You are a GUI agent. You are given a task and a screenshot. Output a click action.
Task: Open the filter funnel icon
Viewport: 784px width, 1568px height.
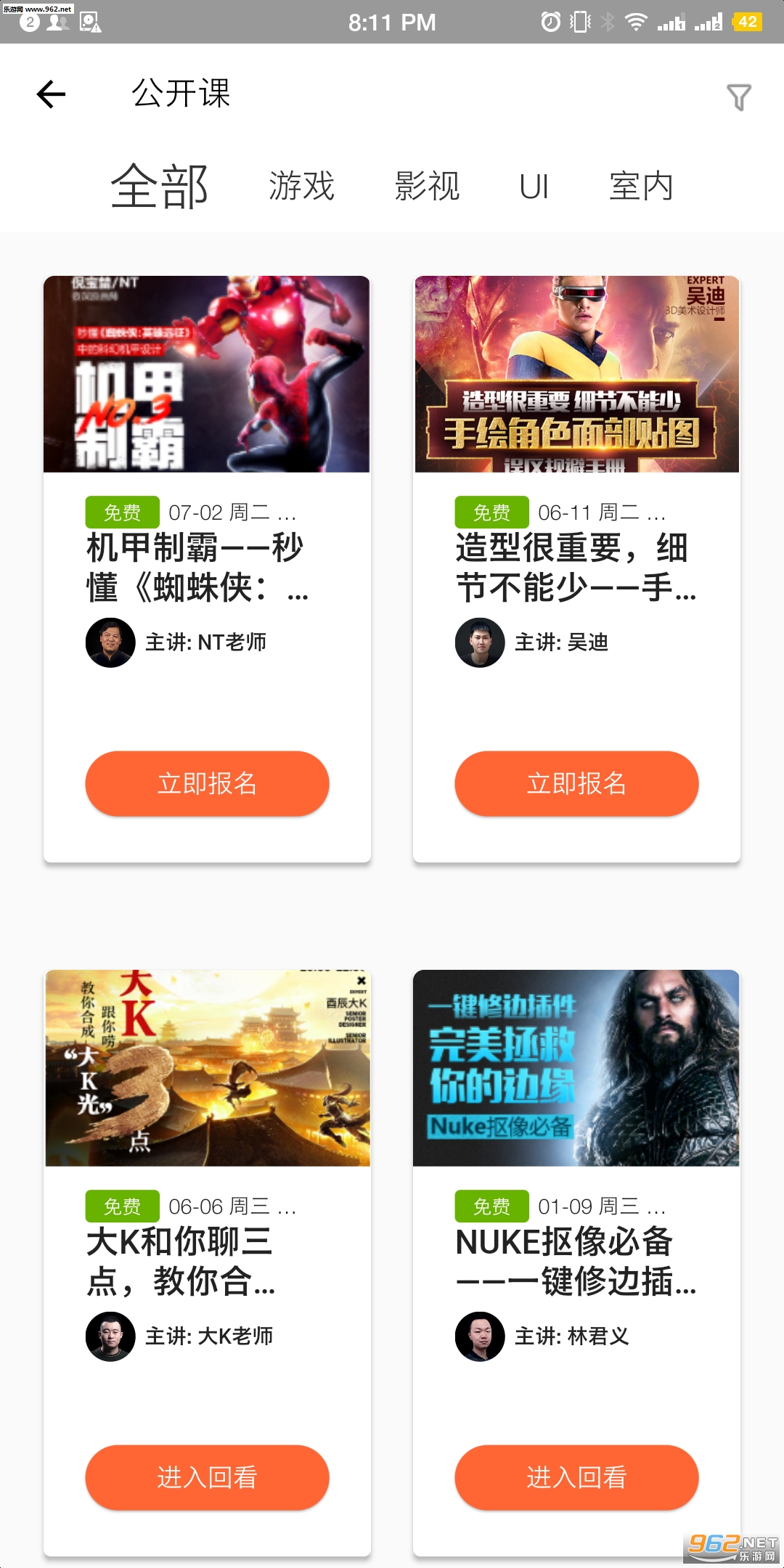[738, 97]
